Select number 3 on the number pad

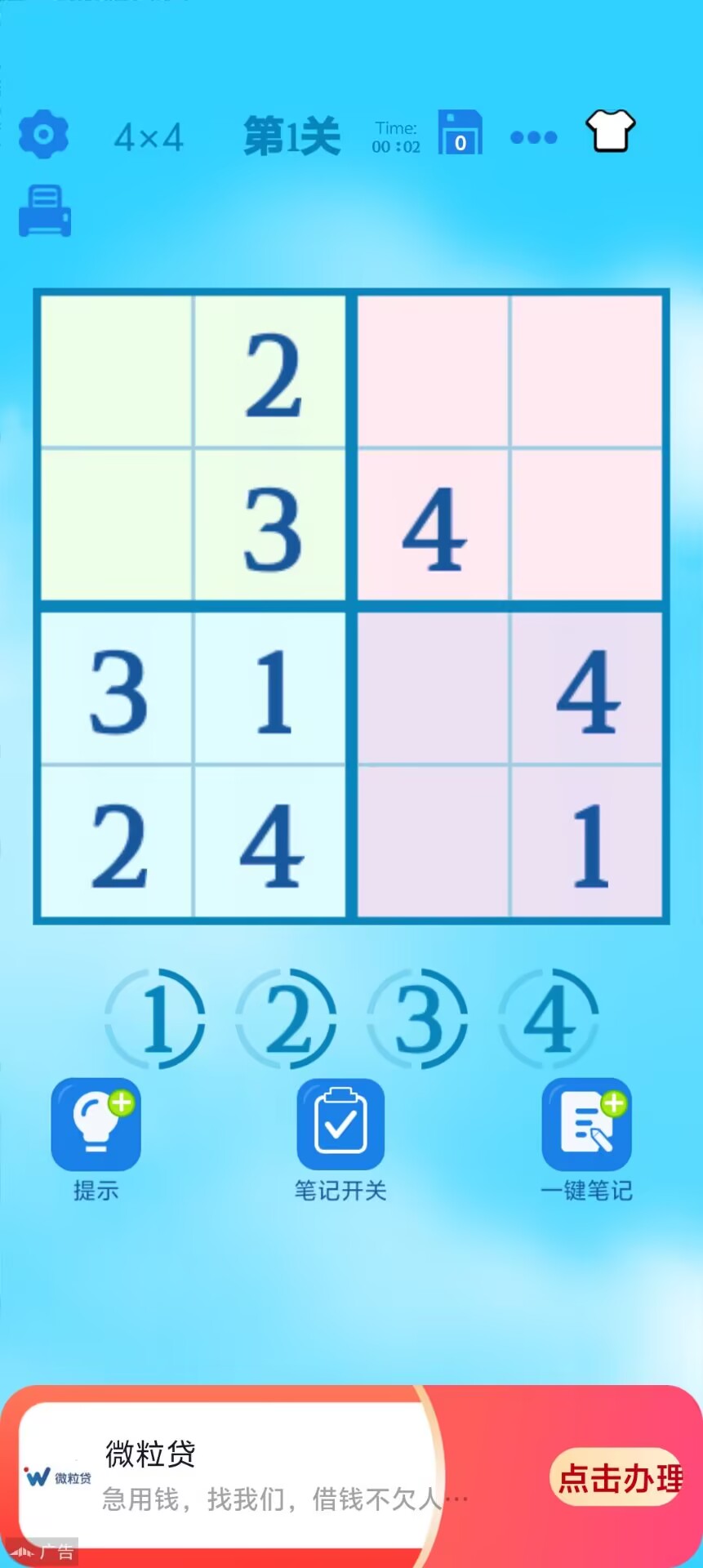tap(418, 1018)
